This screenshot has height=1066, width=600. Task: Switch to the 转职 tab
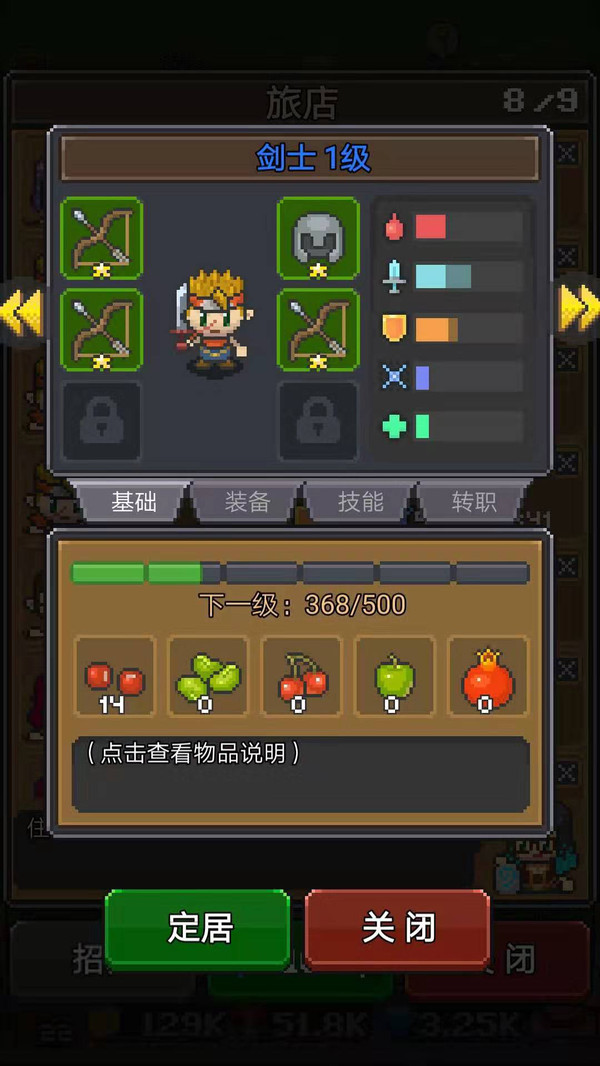pyautogui.click(x=473, y=503)
